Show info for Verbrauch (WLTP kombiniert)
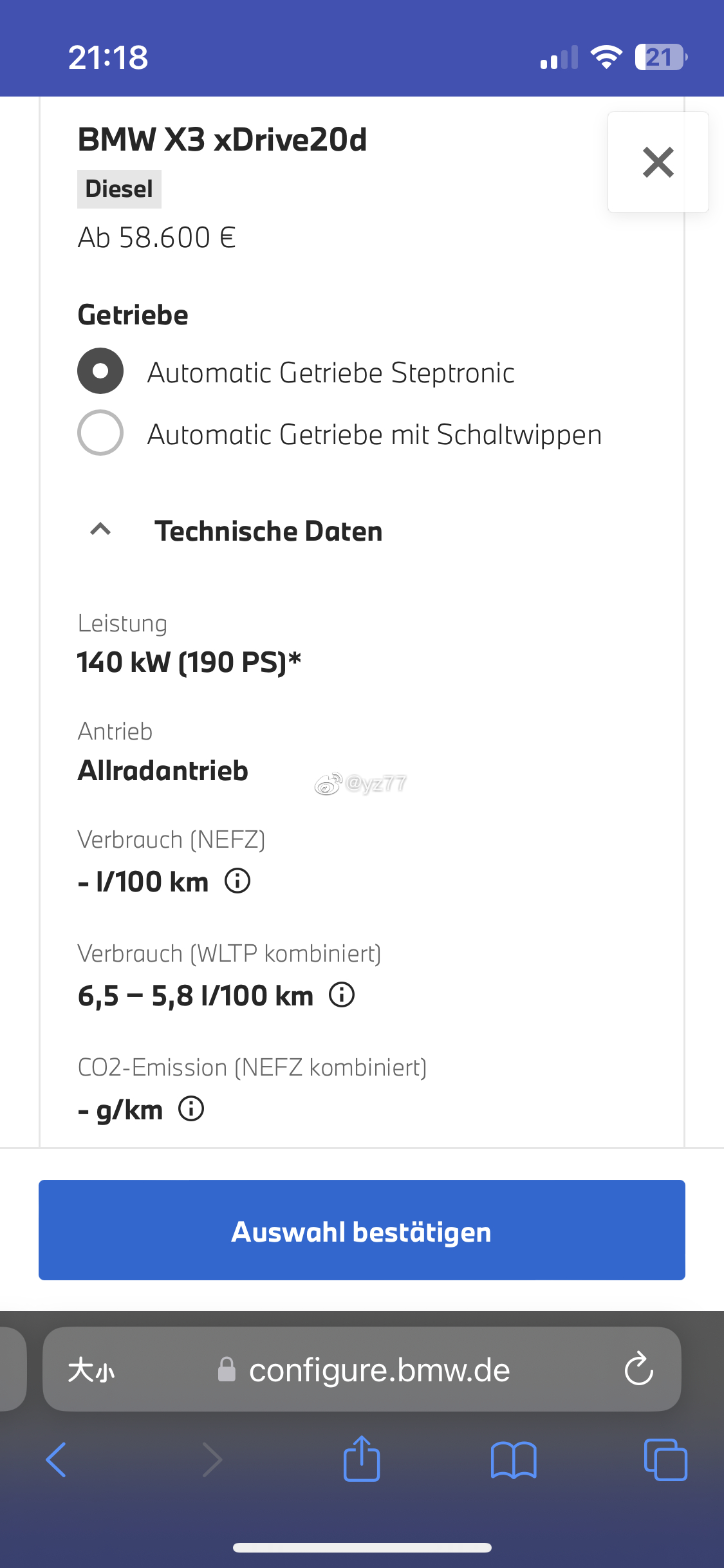724x1568 pixels. (342, 994)
